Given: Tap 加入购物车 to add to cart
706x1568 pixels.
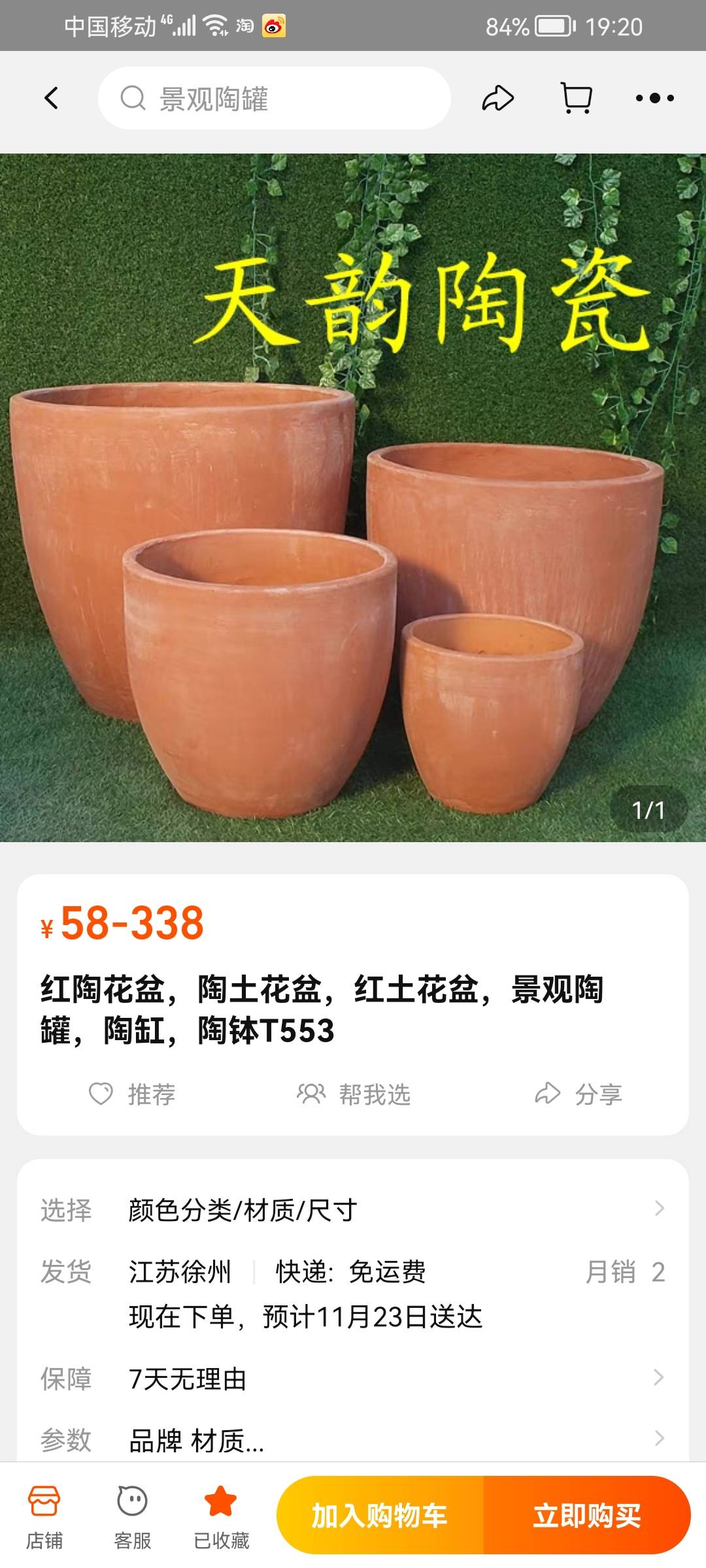Looking at the screenshot, I should (x=380, y=1516).
